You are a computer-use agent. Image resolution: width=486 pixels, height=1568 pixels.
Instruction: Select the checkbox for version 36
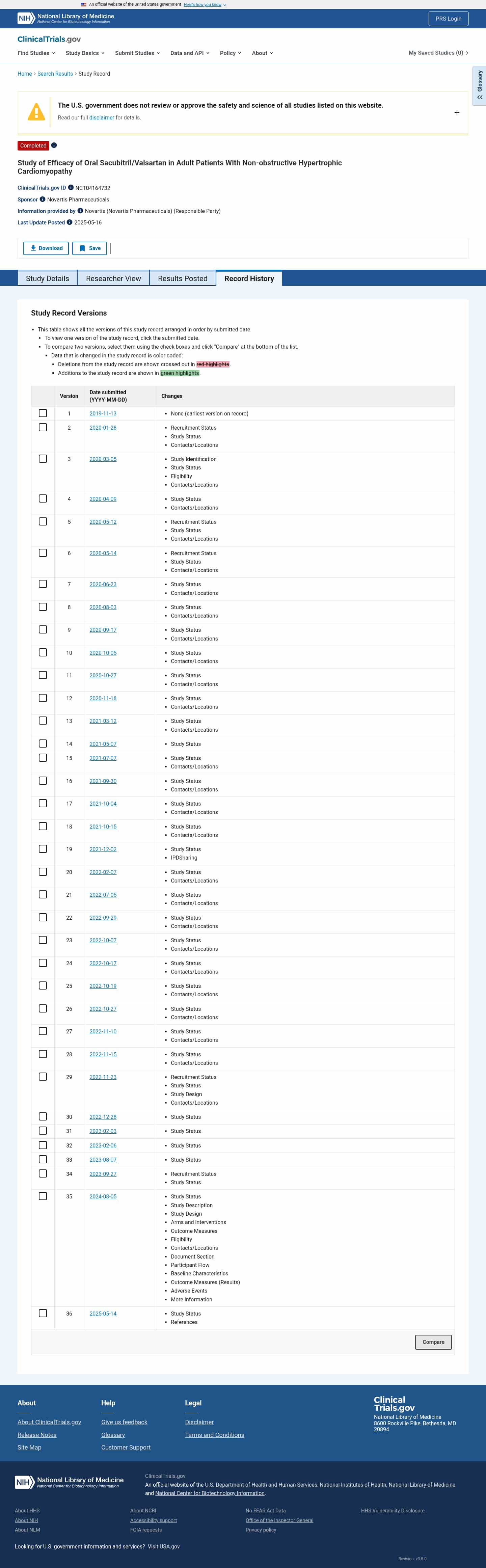pos(43,1313)
